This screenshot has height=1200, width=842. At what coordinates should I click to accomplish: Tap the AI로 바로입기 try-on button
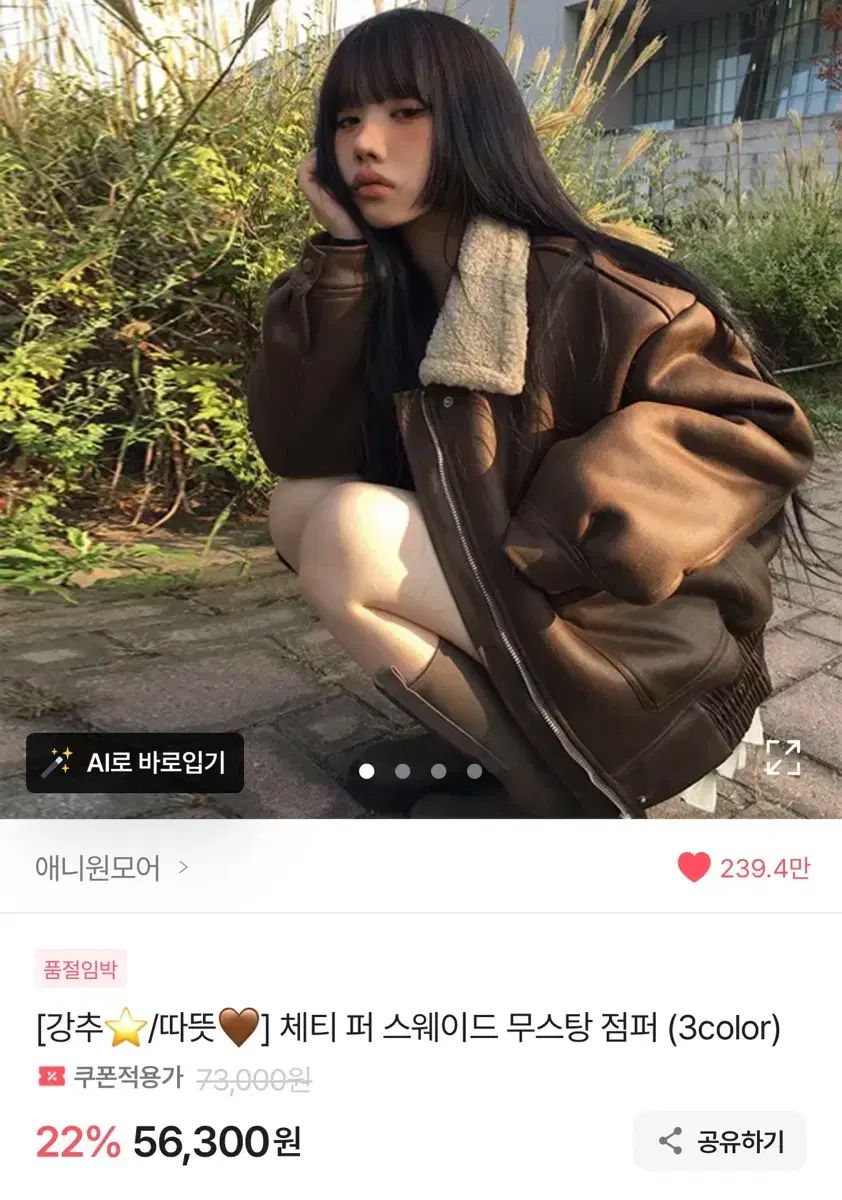[x=135, y=763]
